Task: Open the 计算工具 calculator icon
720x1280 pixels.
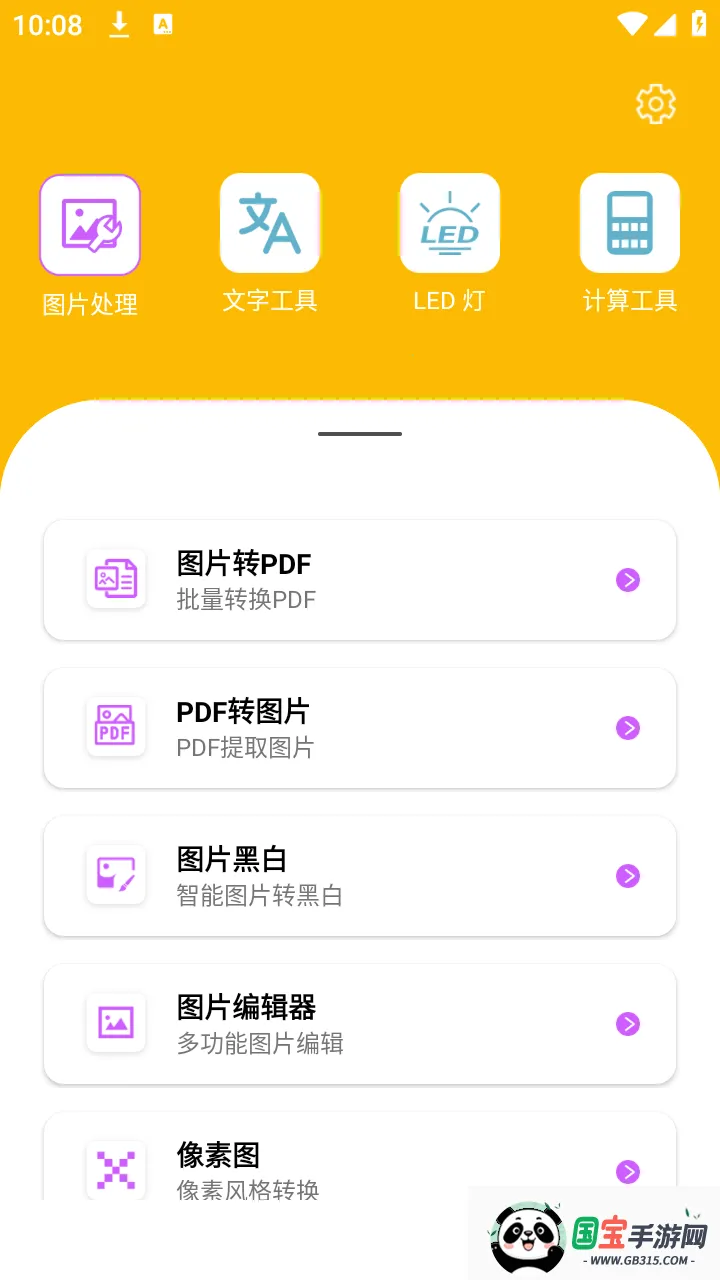Action: tap(630, 222)
